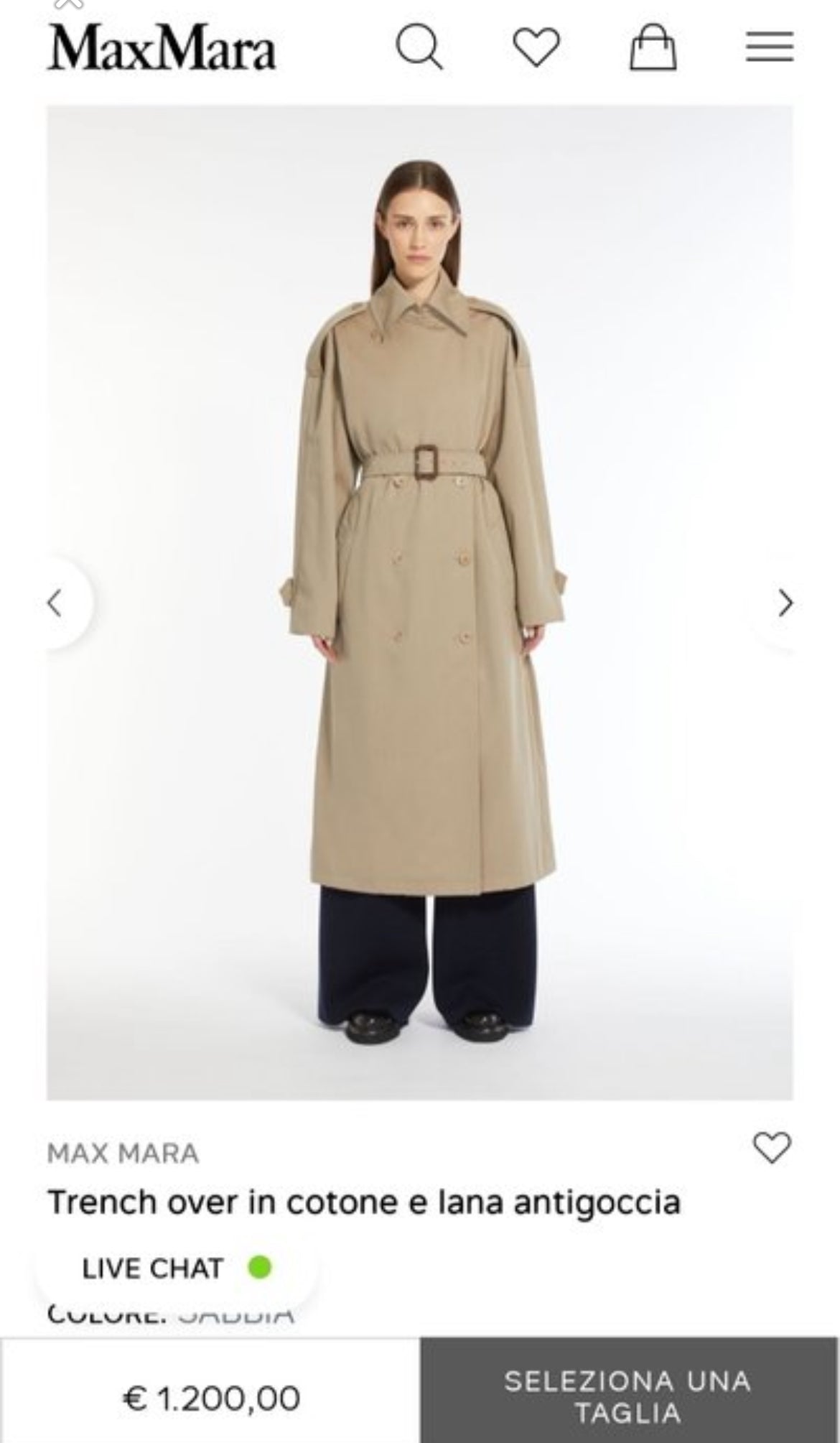Add this trench to the wishlist
The height and width of the screenshot is (1443, 840).
pos(772,1147)
